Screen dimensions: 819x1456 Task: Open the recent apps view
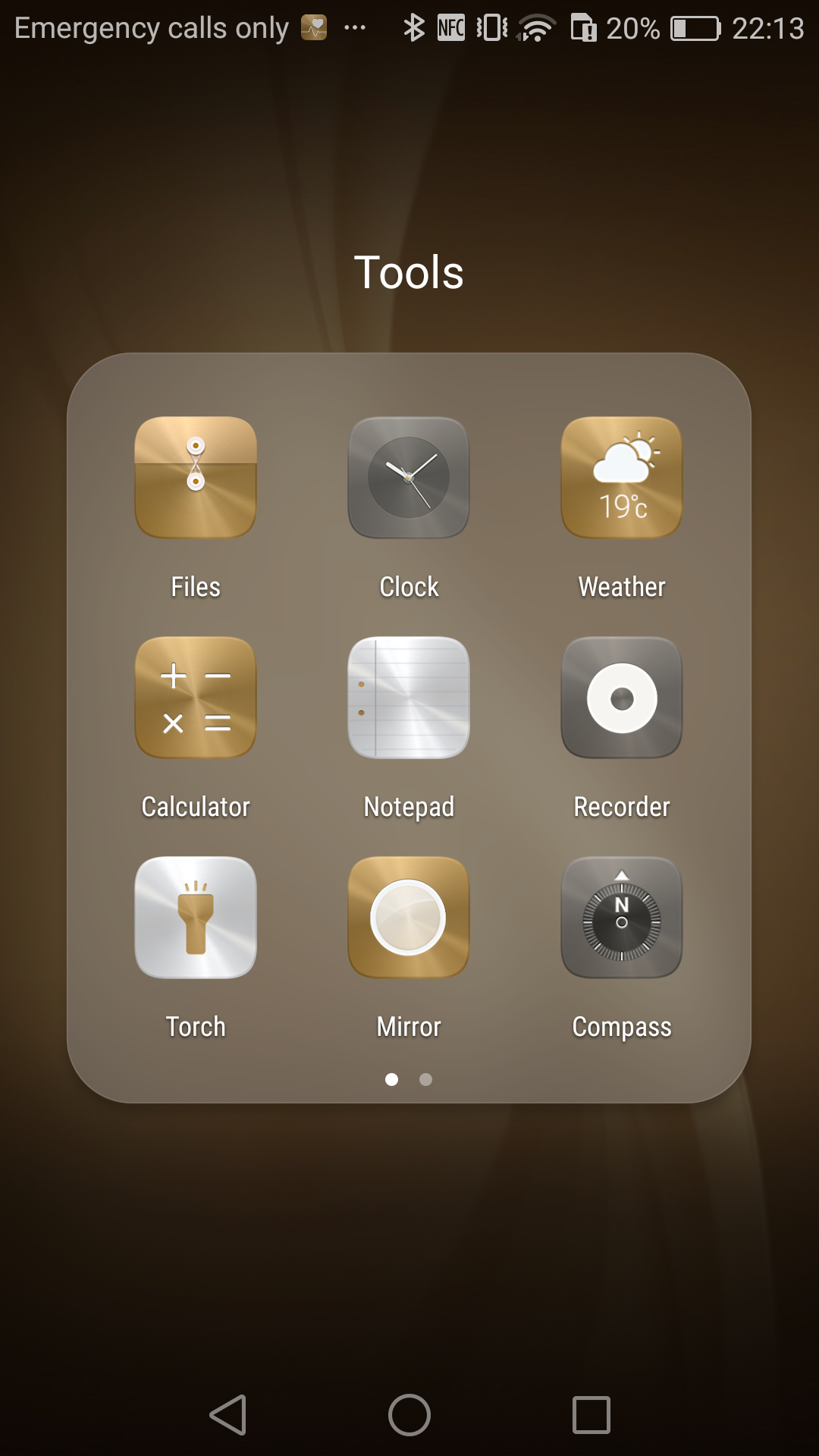tap(591, 1415)
